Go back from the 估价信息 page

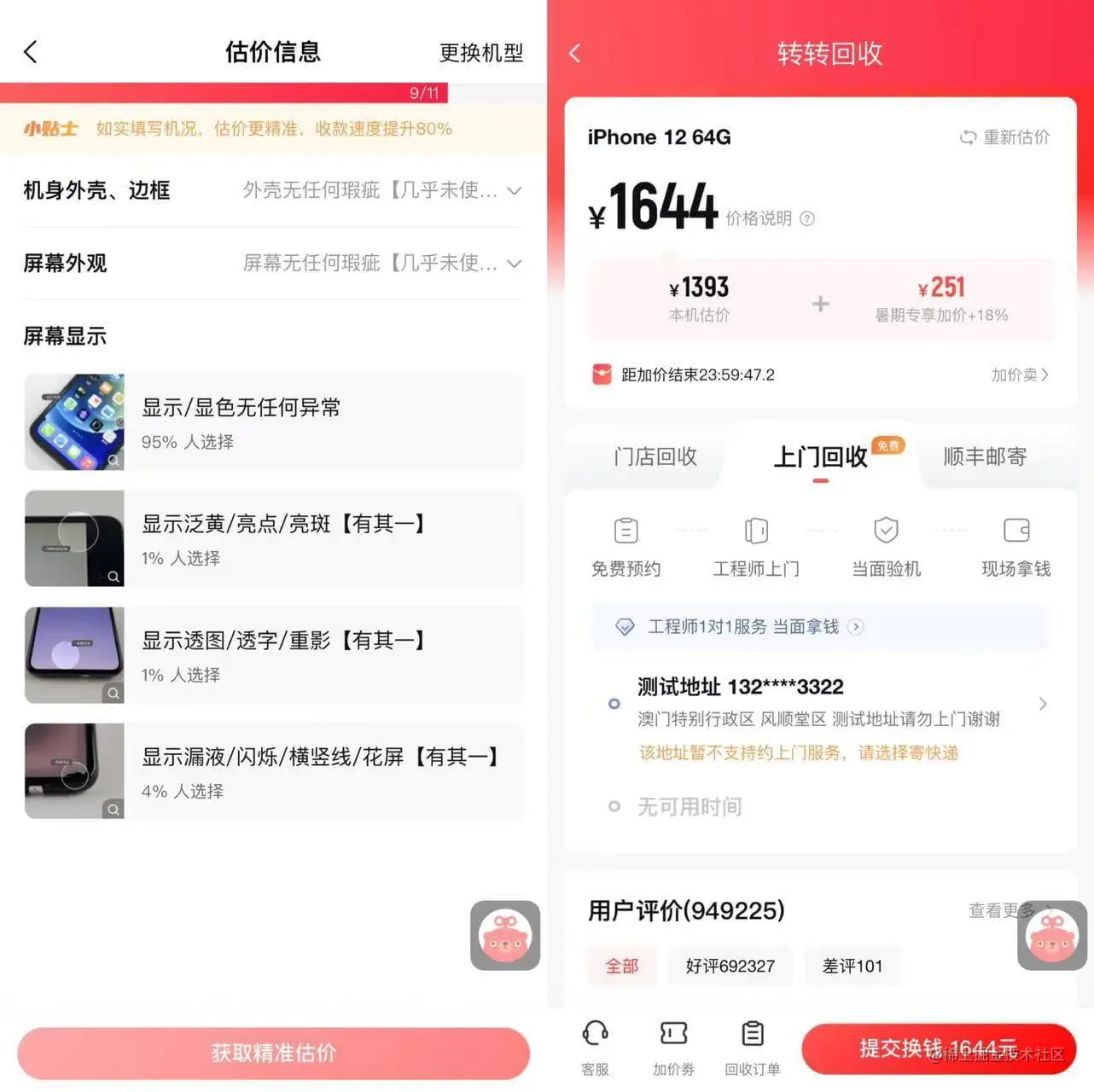coord(31,52)
